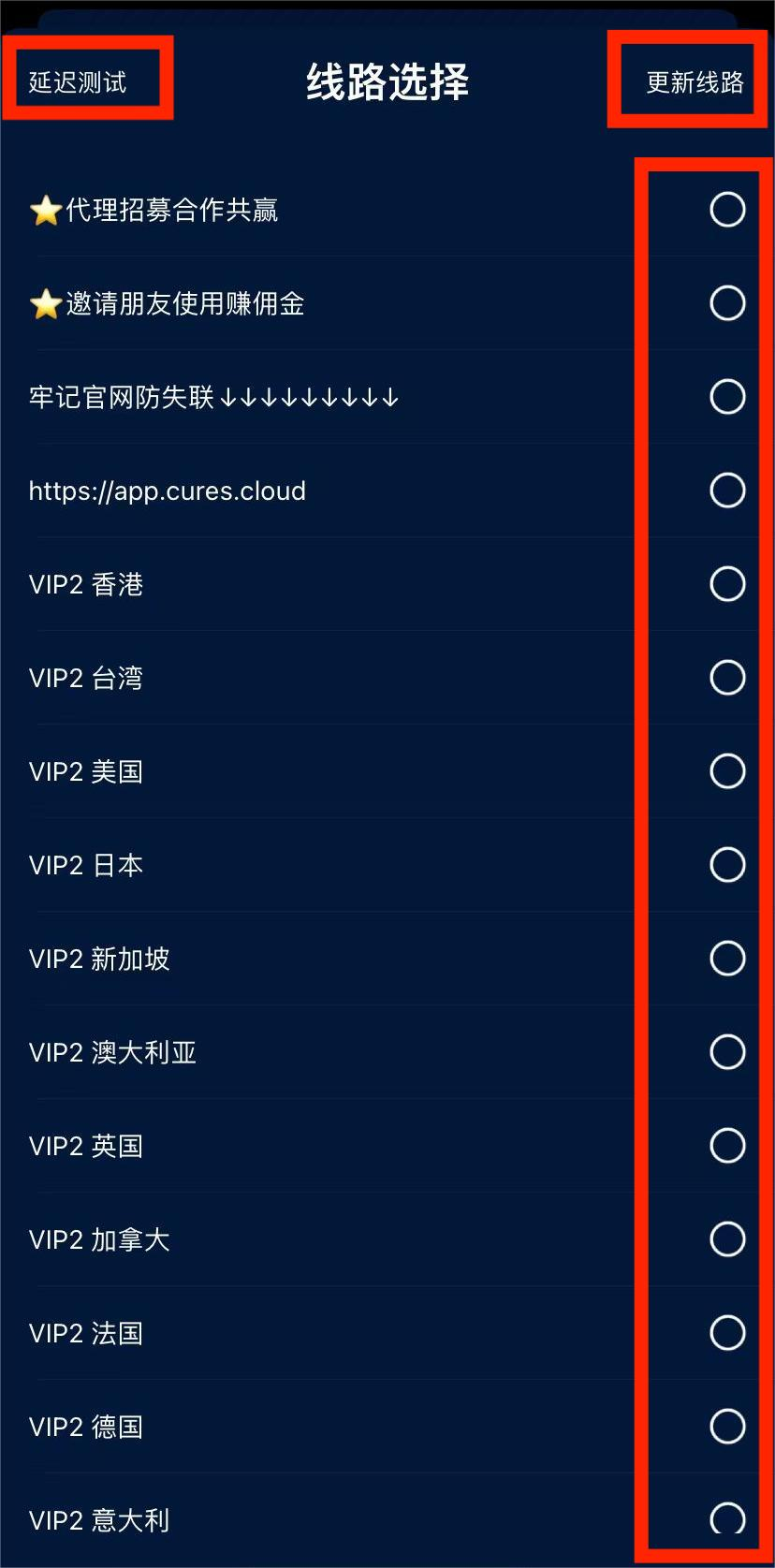Select the 代理招募合作共赢 radio button
Viewport: 775px width, 1568px height.
click(727, 210)
